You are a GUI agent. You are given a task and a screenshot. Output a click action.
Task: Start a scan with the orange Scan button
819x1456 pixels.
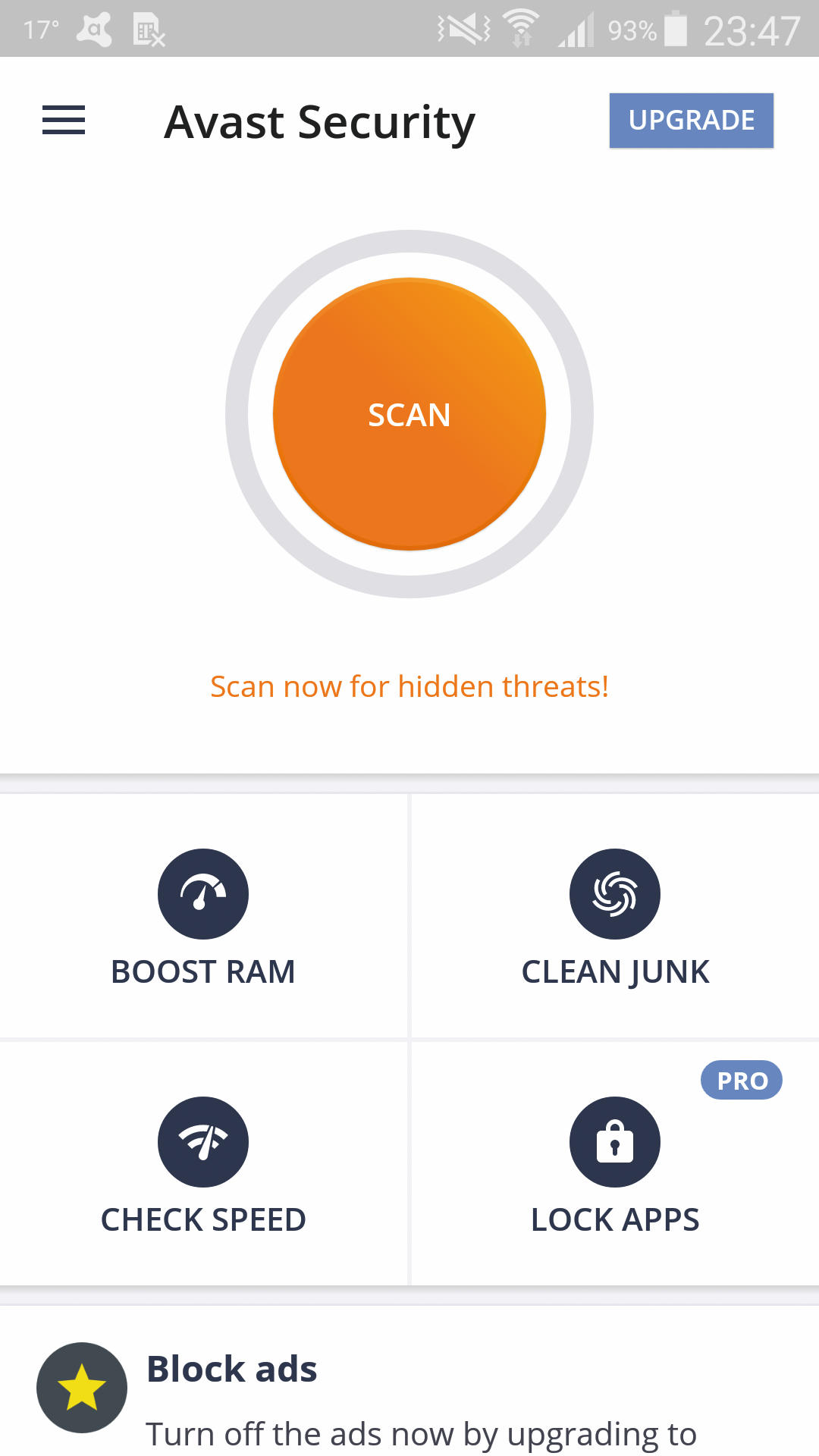[409, 414]
